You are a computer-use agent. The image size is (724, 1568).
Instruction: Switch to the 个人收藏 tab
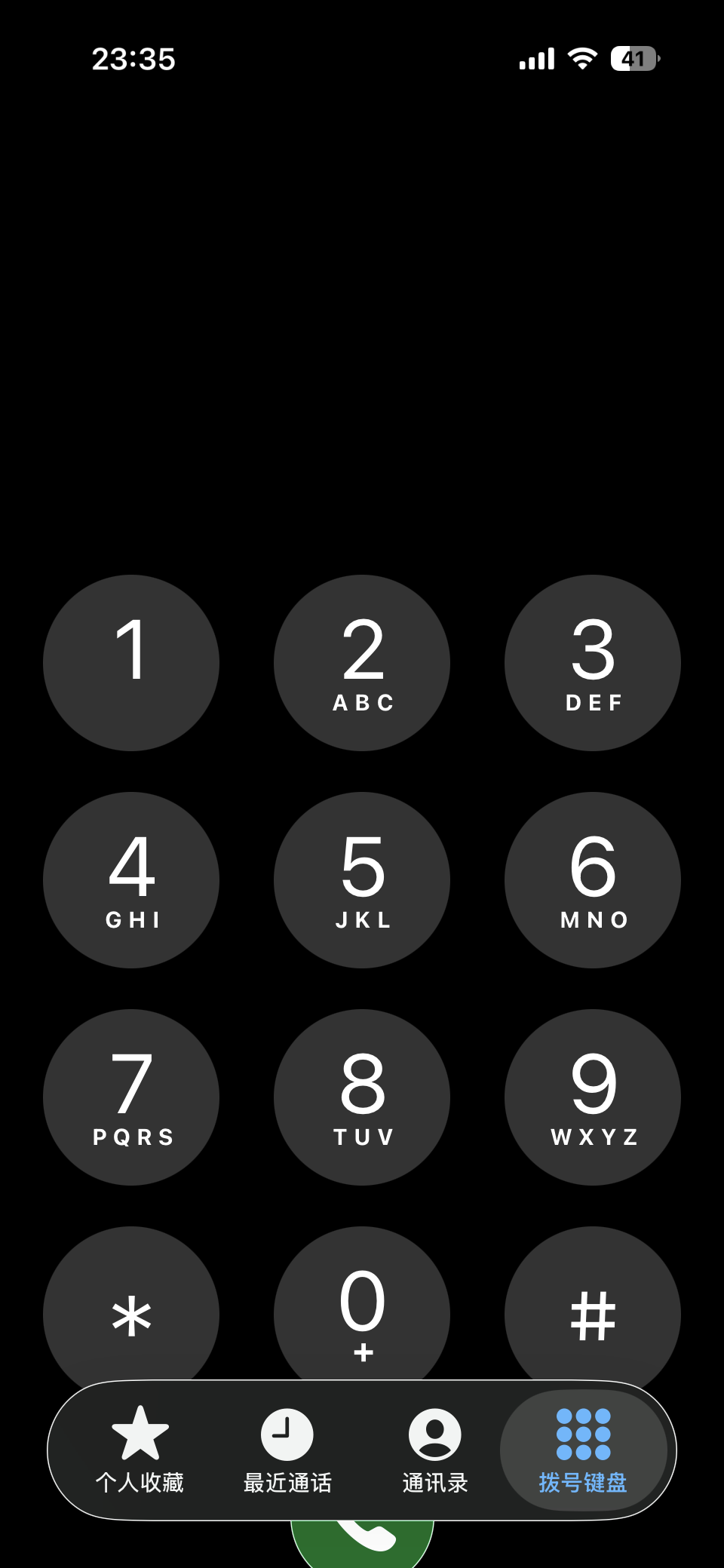pyautogui.click(x=140, y=1450)
